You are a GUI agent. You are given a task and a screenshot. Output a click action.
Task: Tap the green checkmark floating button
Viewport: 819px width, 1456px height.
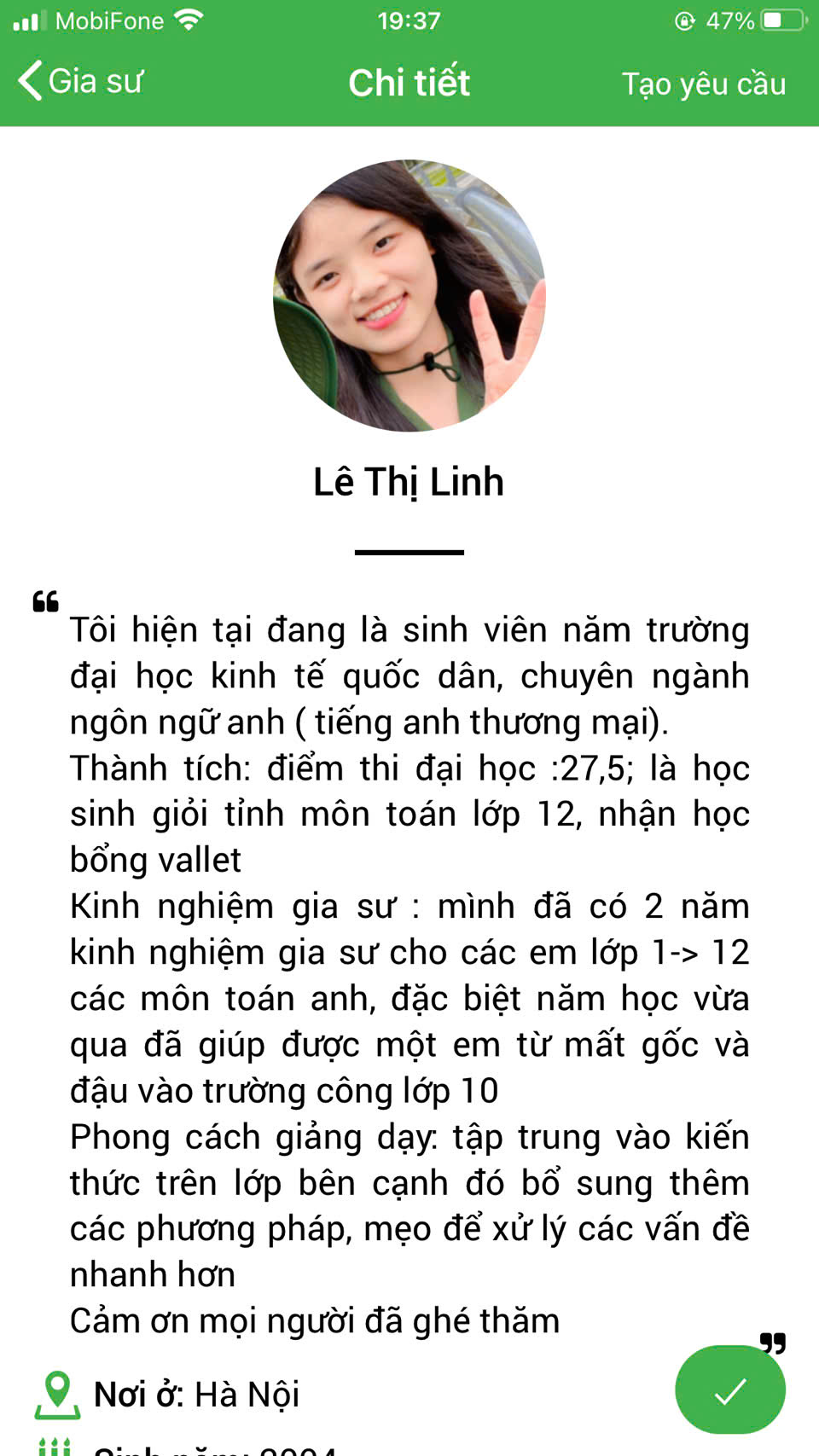(x=729, y=1389)
